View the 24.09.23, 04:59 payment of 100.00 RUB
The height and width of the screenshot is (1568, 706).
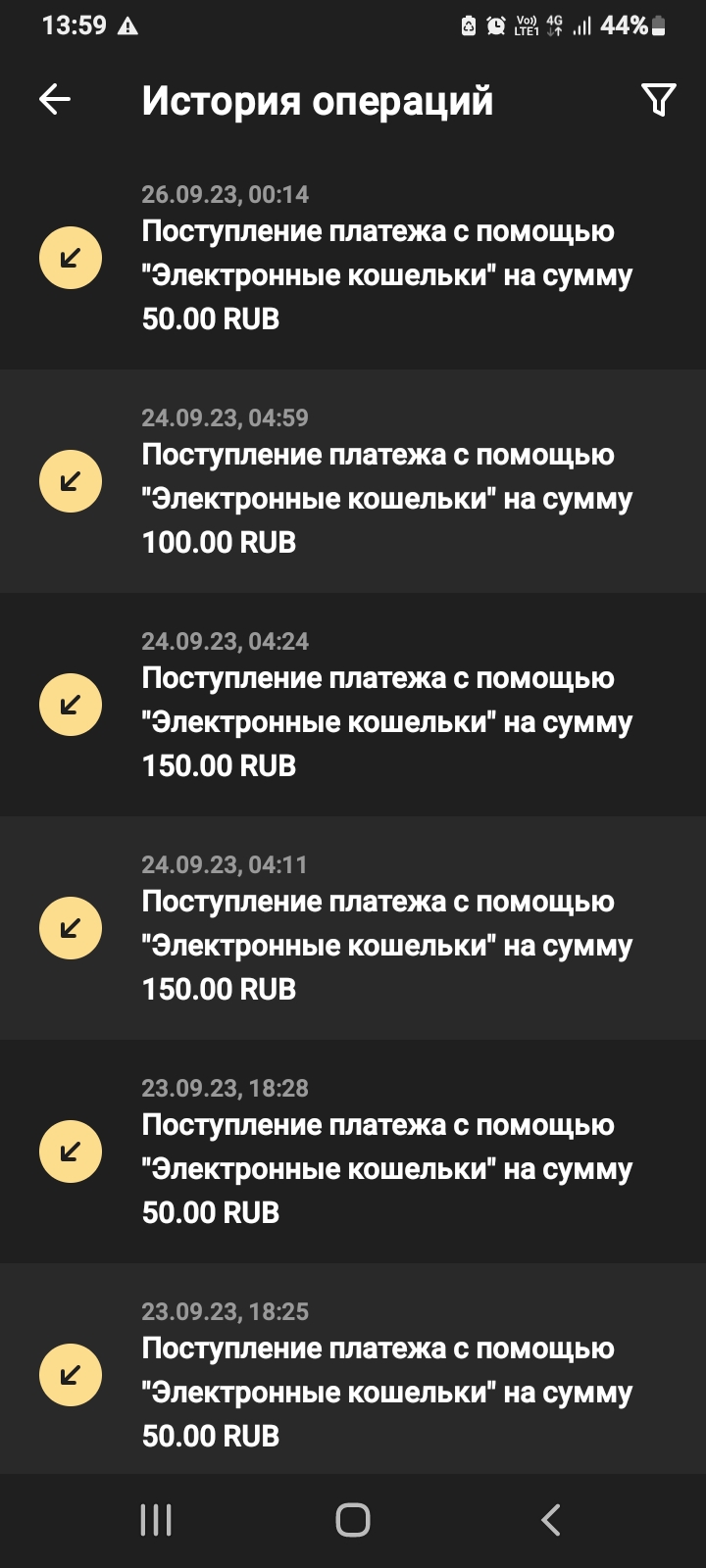[x=386, y=481]
